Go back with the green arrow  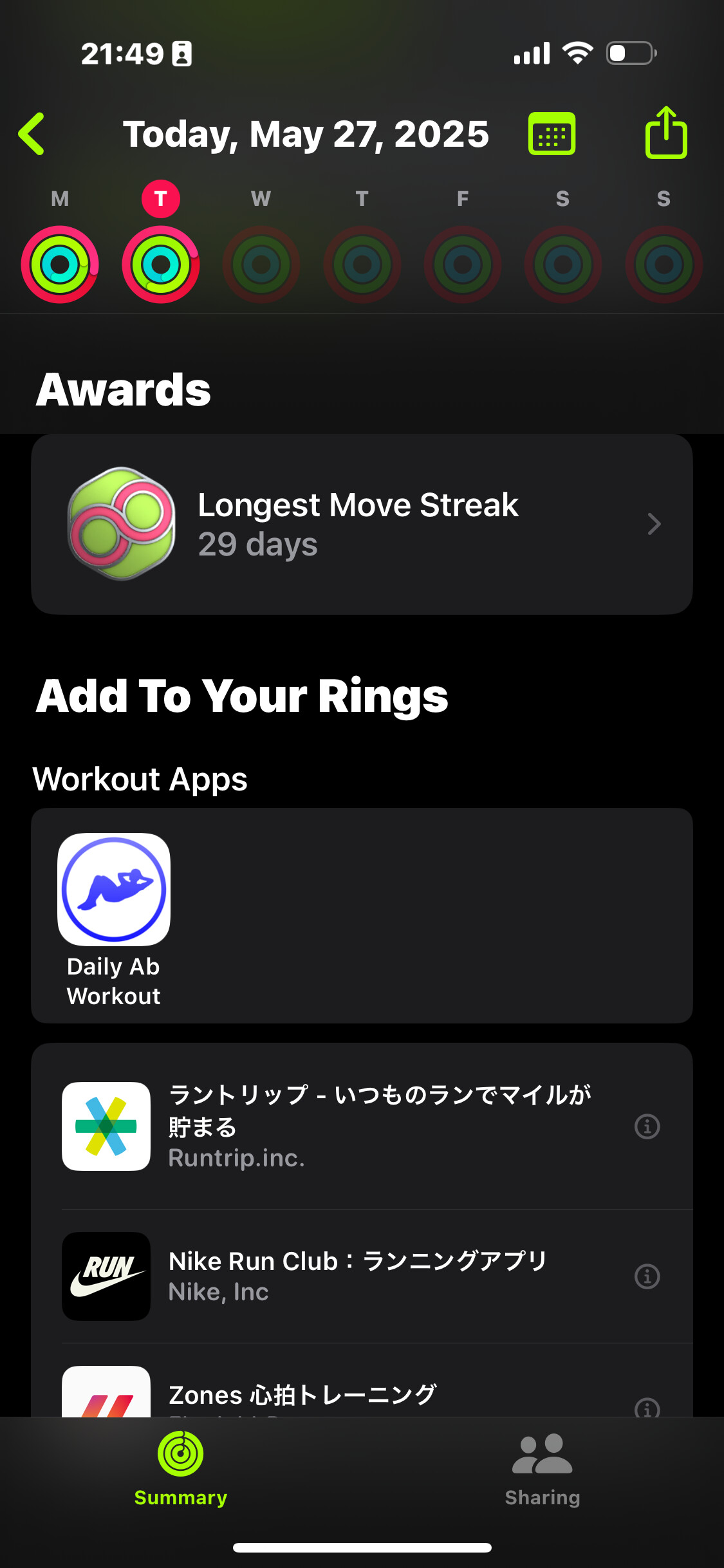(x=32, y=134)
